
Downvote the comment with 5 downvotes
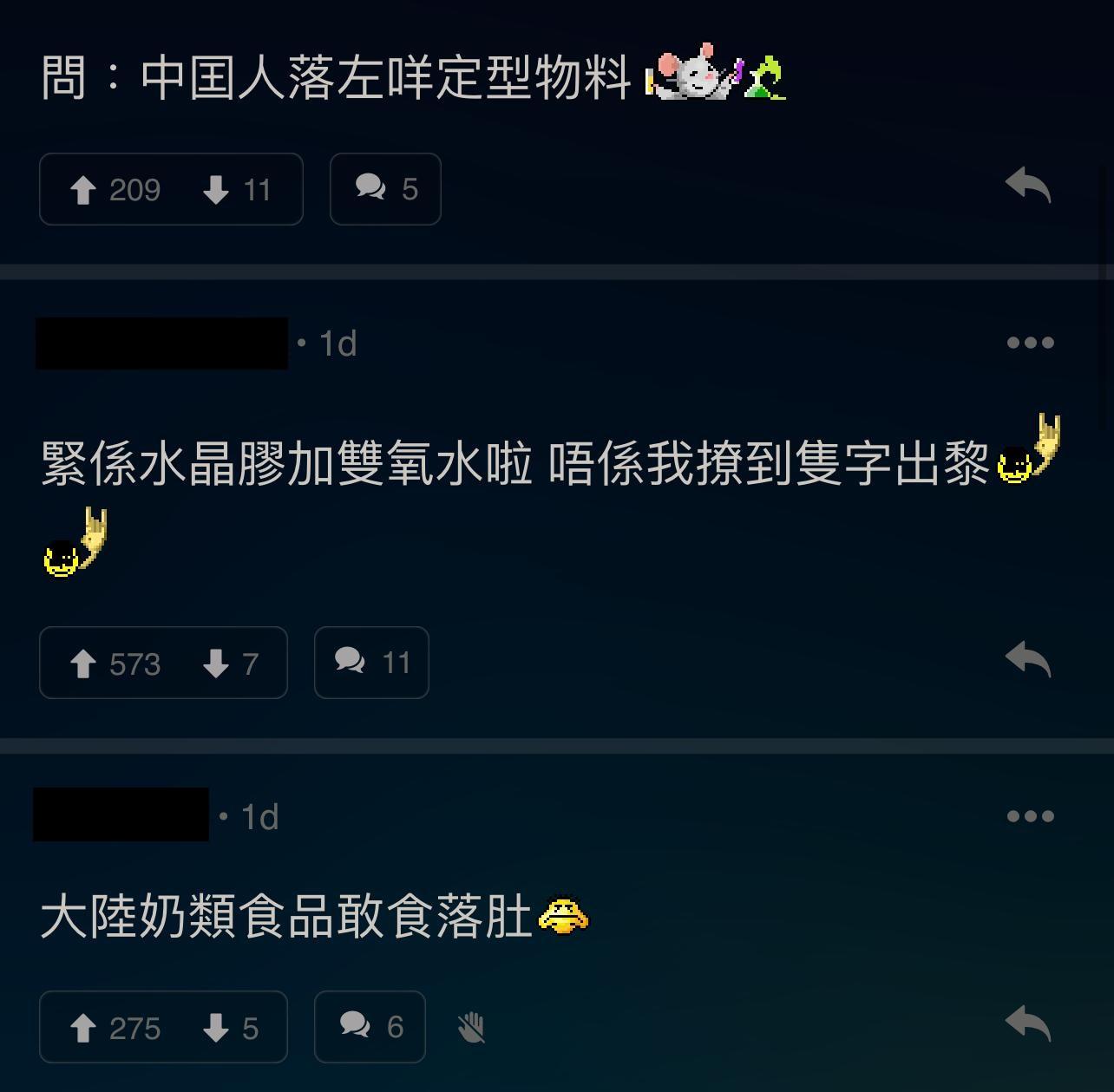(216, 1028)
